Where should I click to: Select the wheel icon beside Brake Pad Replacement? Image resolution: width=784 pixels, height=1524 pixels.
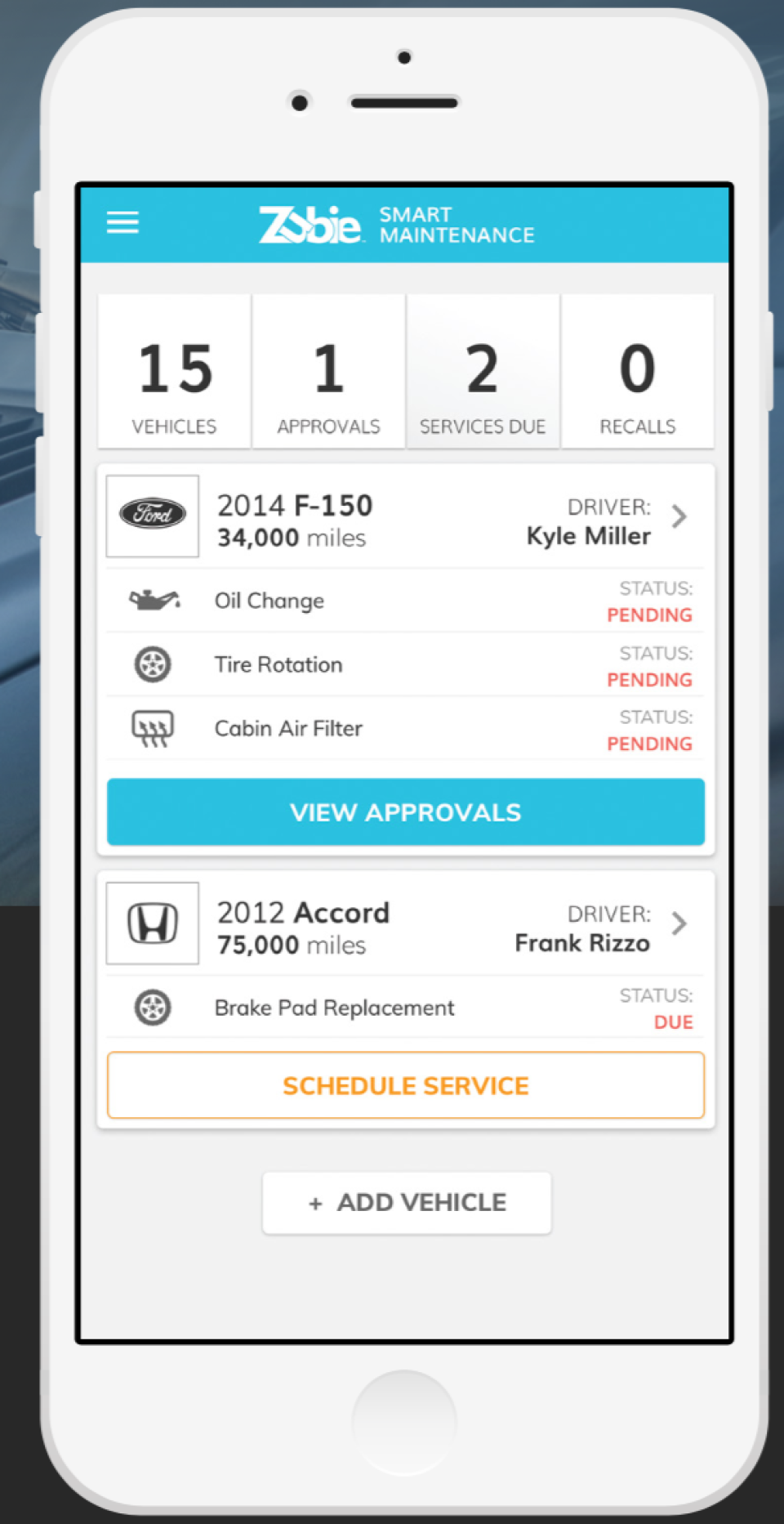pos(152,1007)
